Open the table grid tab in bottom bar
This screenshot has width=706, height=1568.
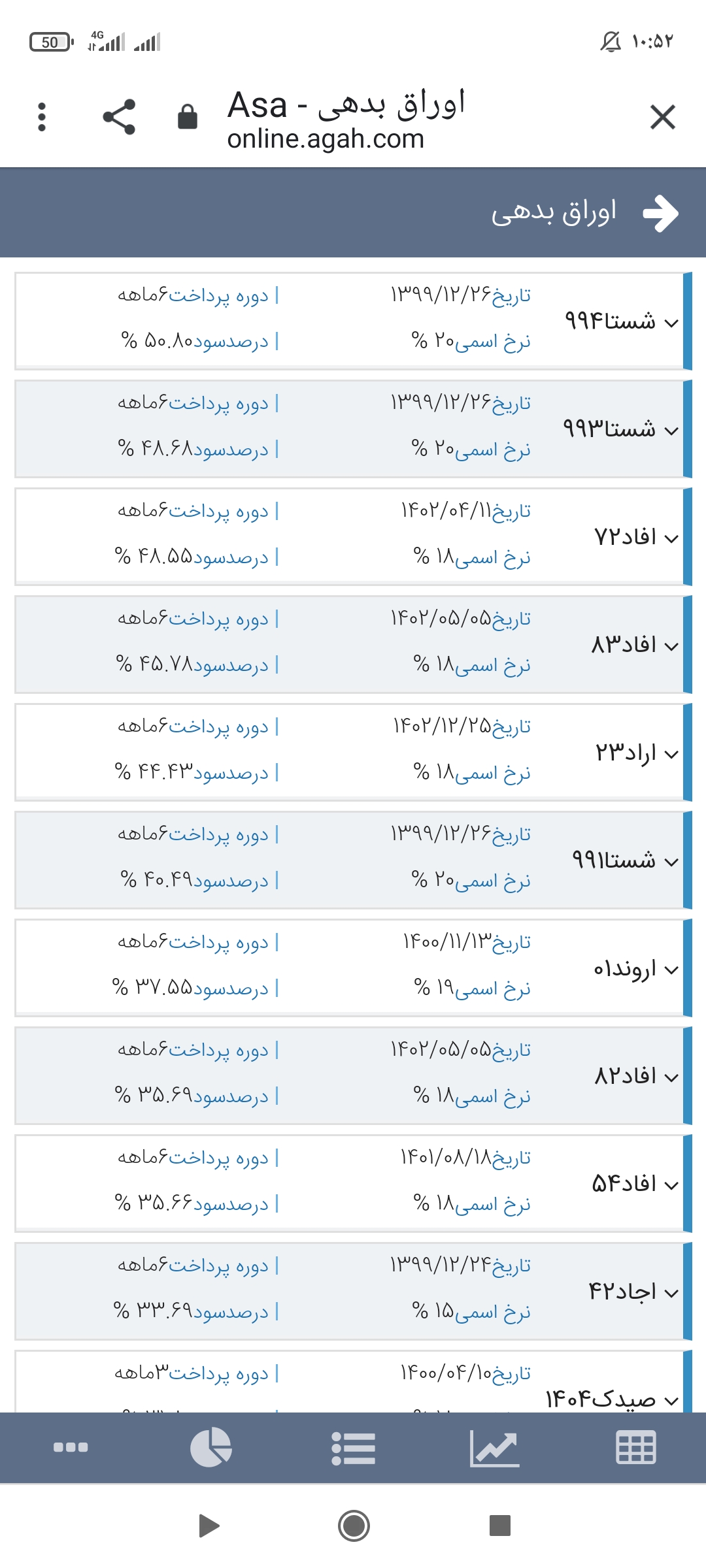click(x=636, y=1447)
